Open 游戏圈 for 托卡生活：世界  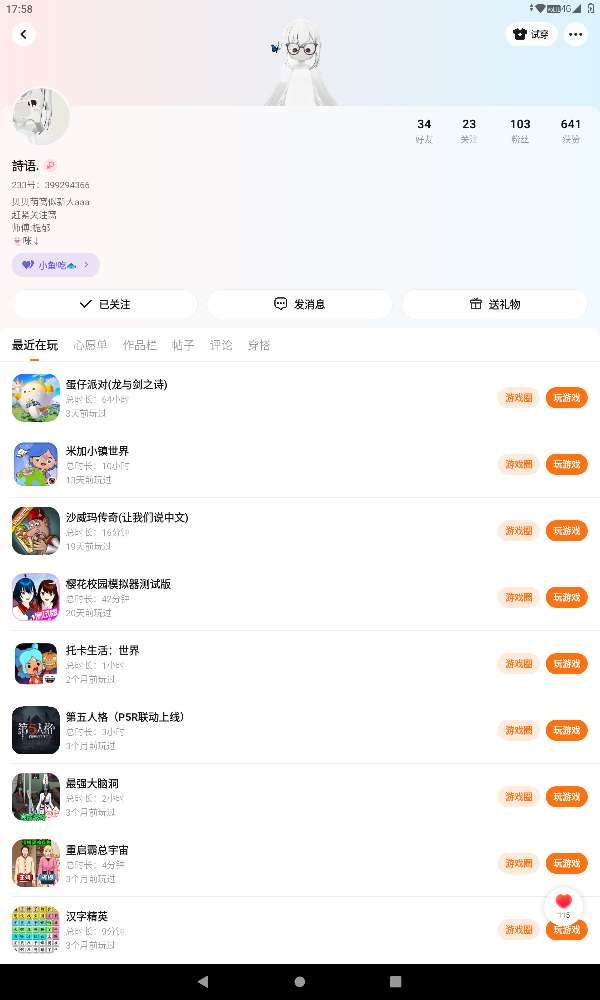click(x=518, y=664)
